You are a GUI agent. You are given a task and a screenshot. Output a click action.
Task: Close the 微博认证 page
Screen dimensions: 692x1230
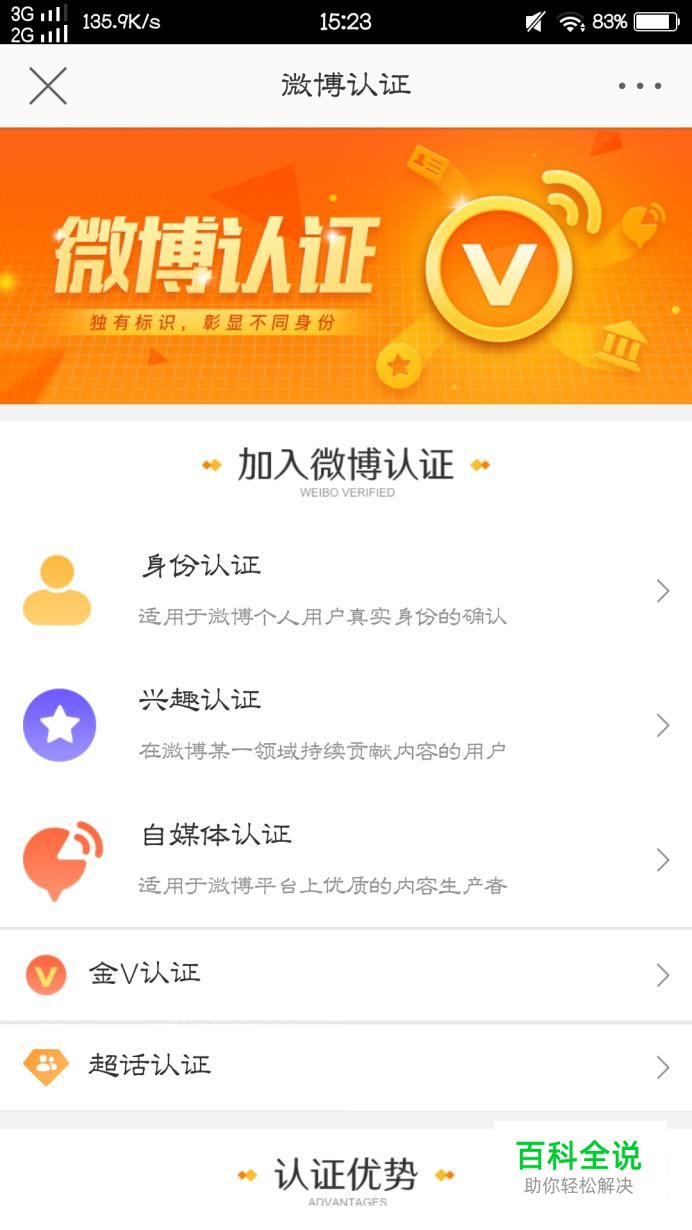point(47,86)
